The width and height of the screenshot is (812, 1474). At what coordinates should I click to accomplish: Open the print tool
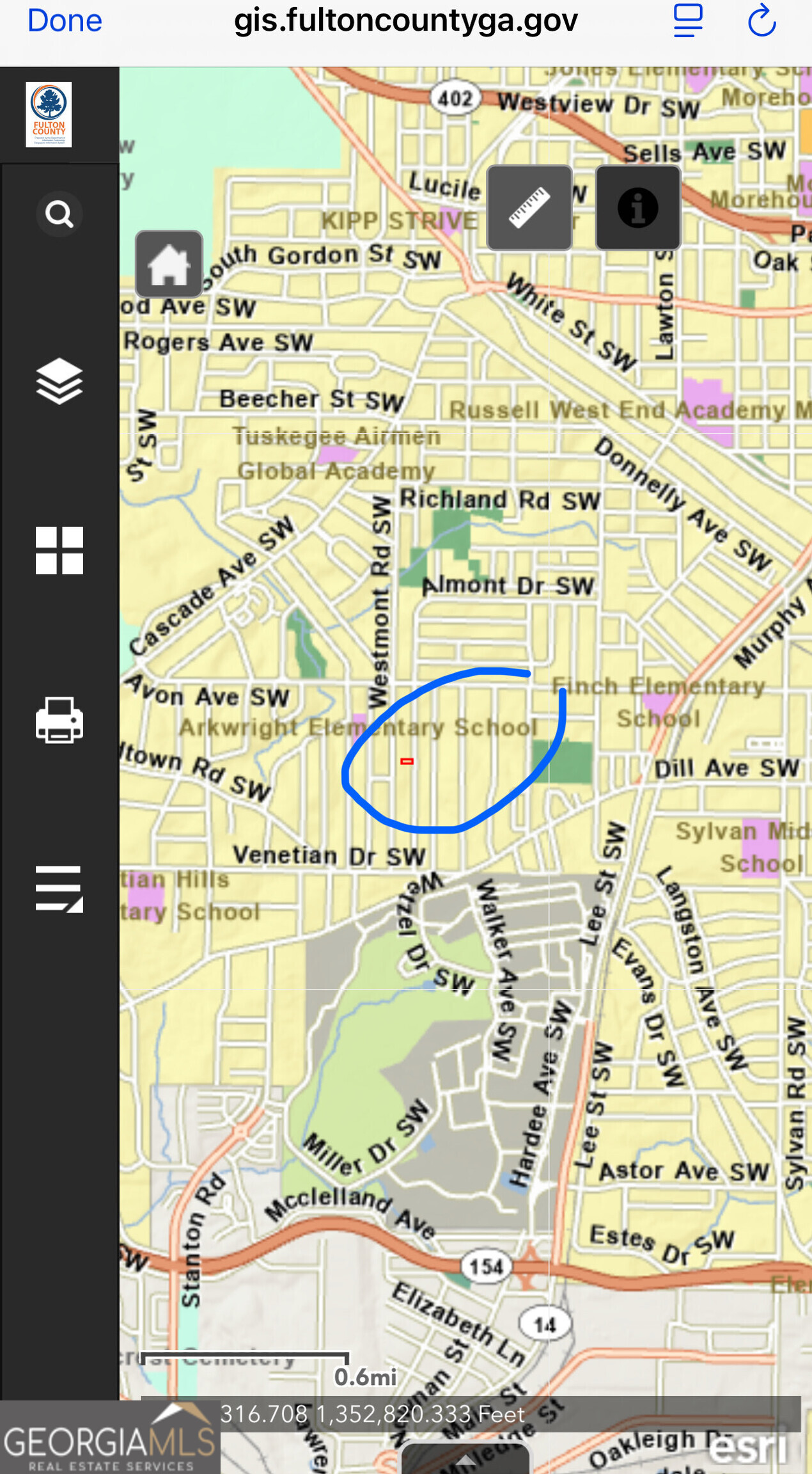point(59,720)
